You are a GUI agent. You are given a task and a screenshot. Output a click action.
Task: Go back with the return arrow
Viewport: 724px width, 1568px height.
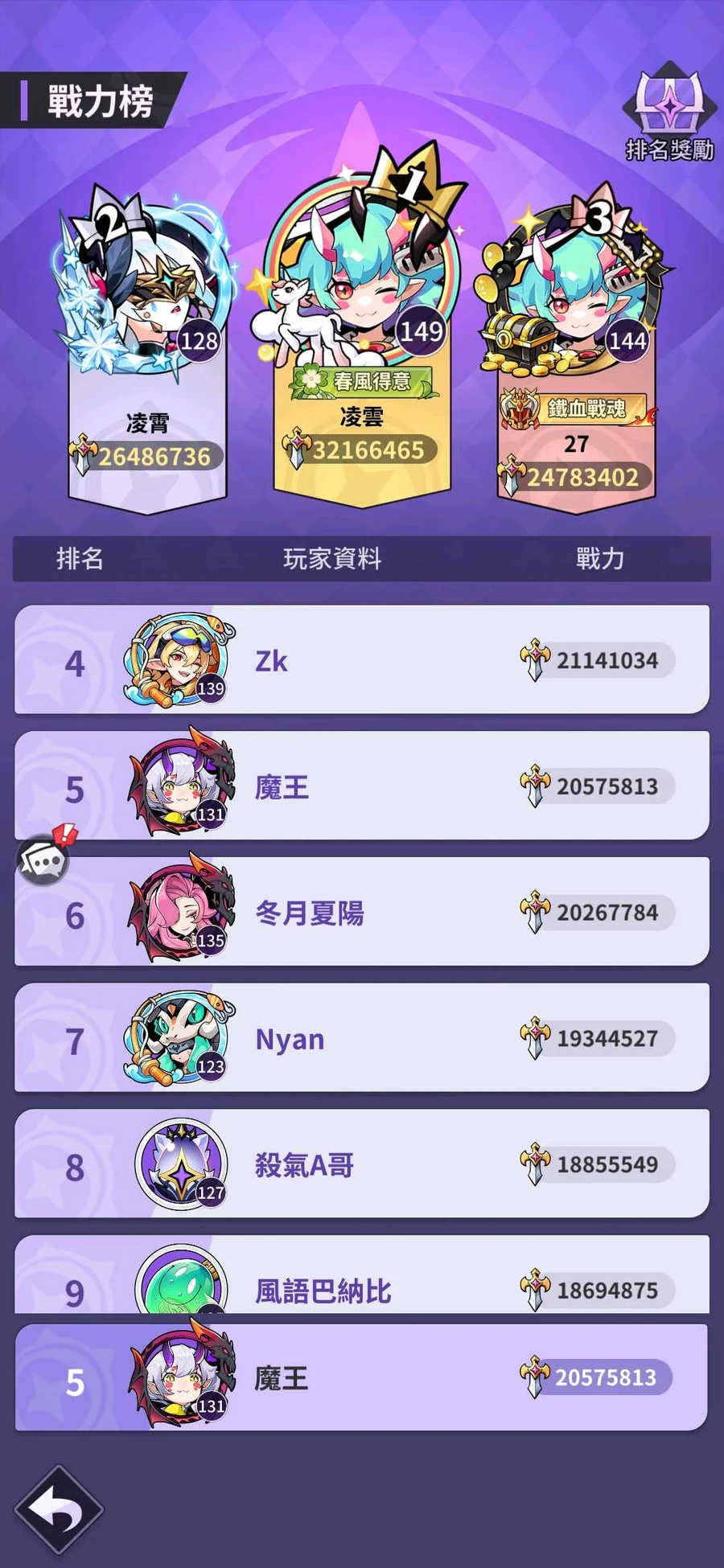point(59,1509)
